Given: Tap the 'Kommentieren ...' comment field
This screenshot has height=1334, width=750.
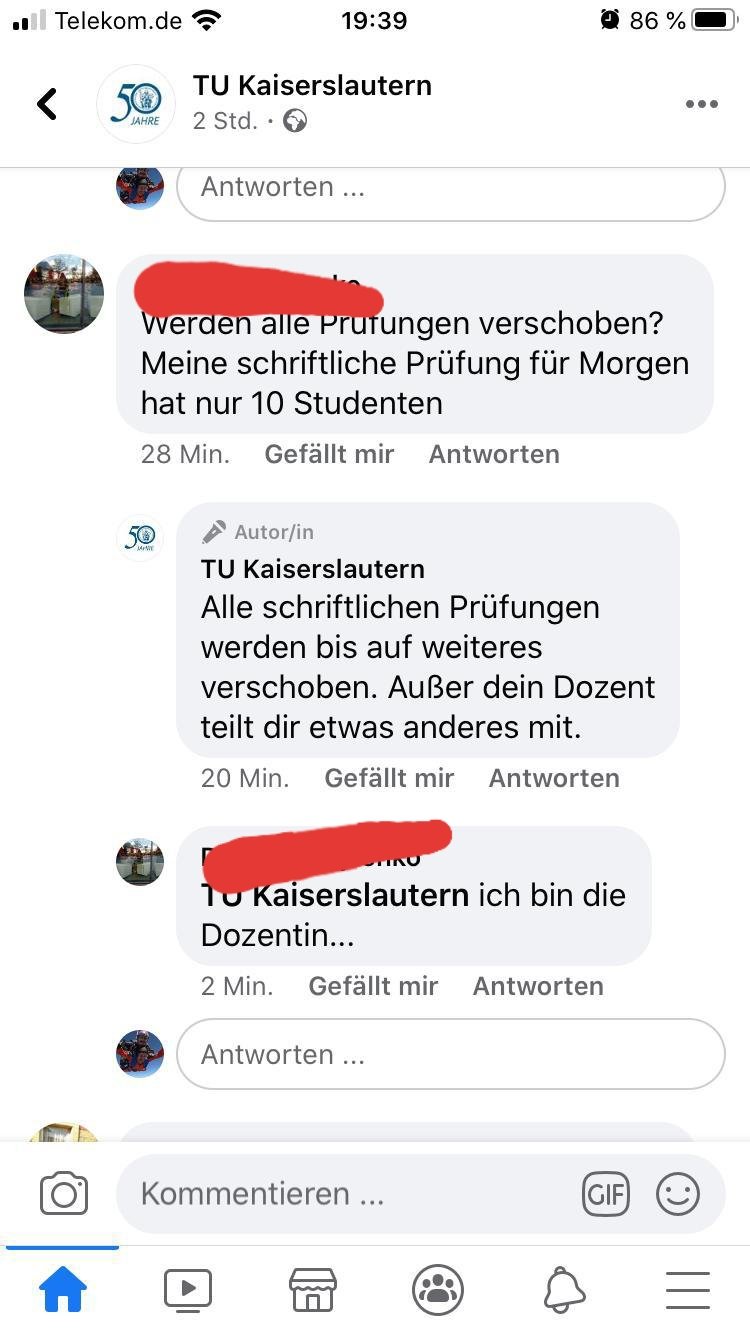Looking at the screenshot, I should [350, 1193].
